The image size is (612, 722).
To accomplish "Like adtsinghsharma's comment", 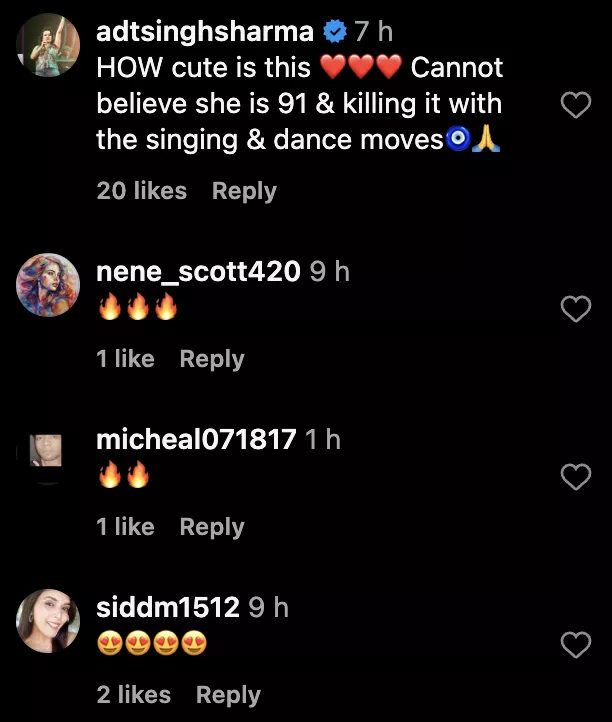I will click(576, 105).
